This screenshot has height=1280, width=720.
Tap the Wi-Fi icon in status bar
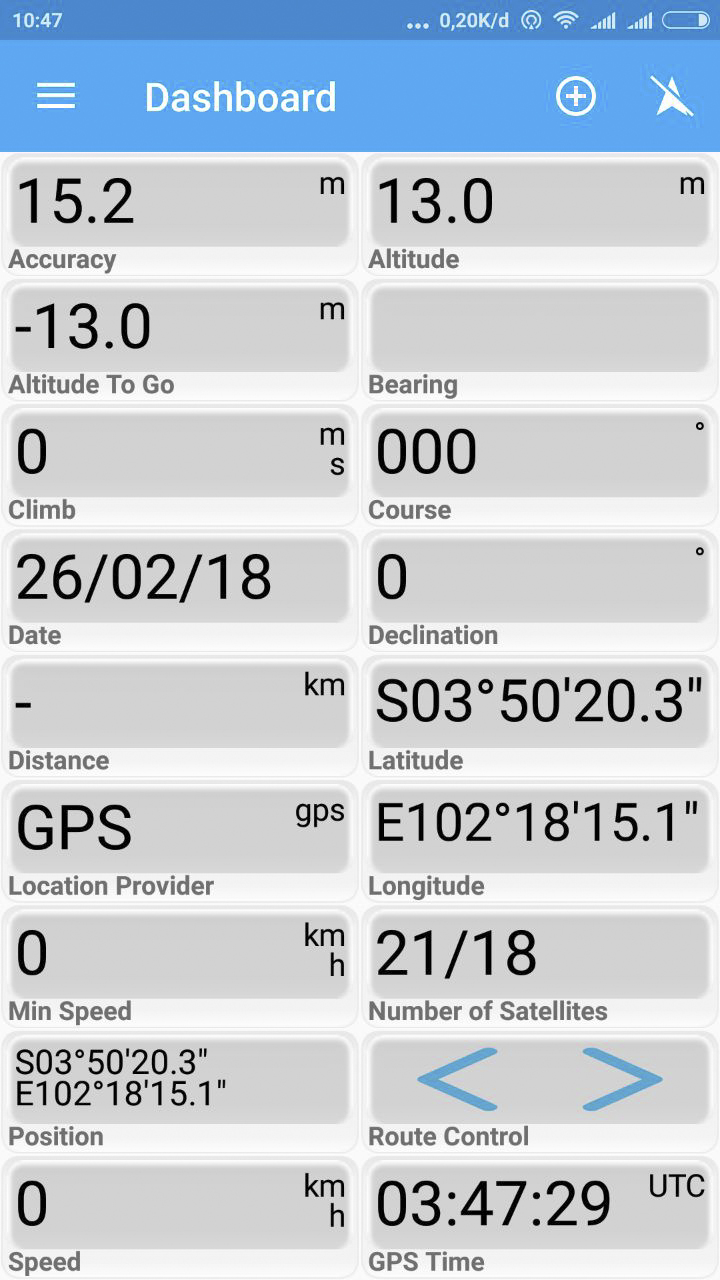[x=566, y=19]
